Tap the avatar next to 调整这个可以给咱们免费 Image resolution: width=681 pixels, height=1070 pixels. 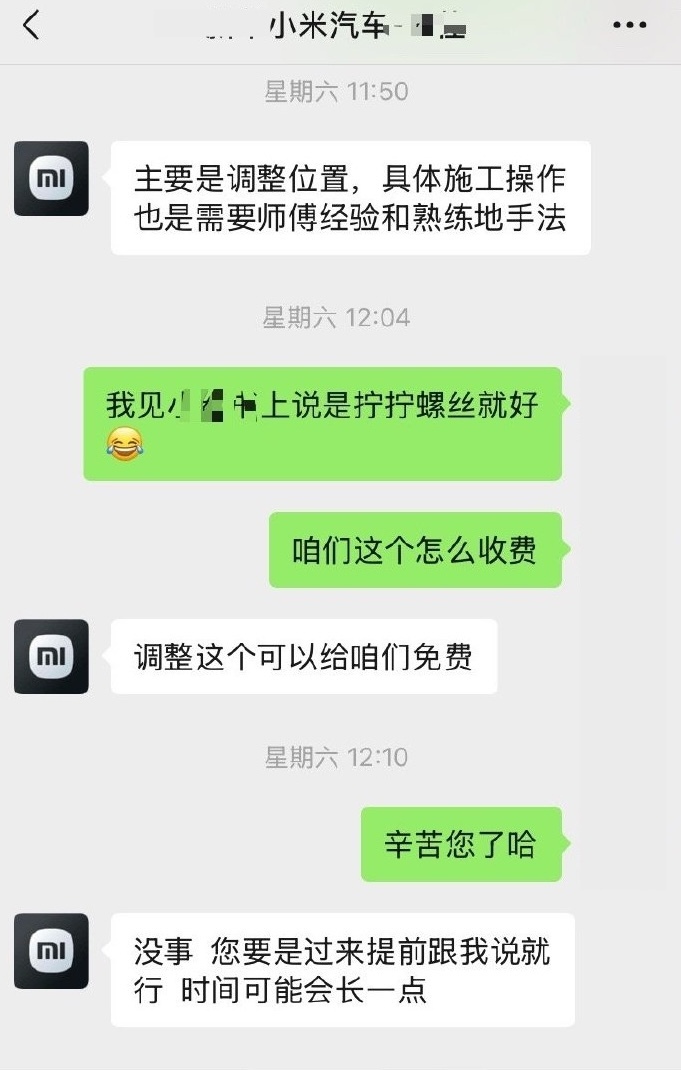(51, 657)
